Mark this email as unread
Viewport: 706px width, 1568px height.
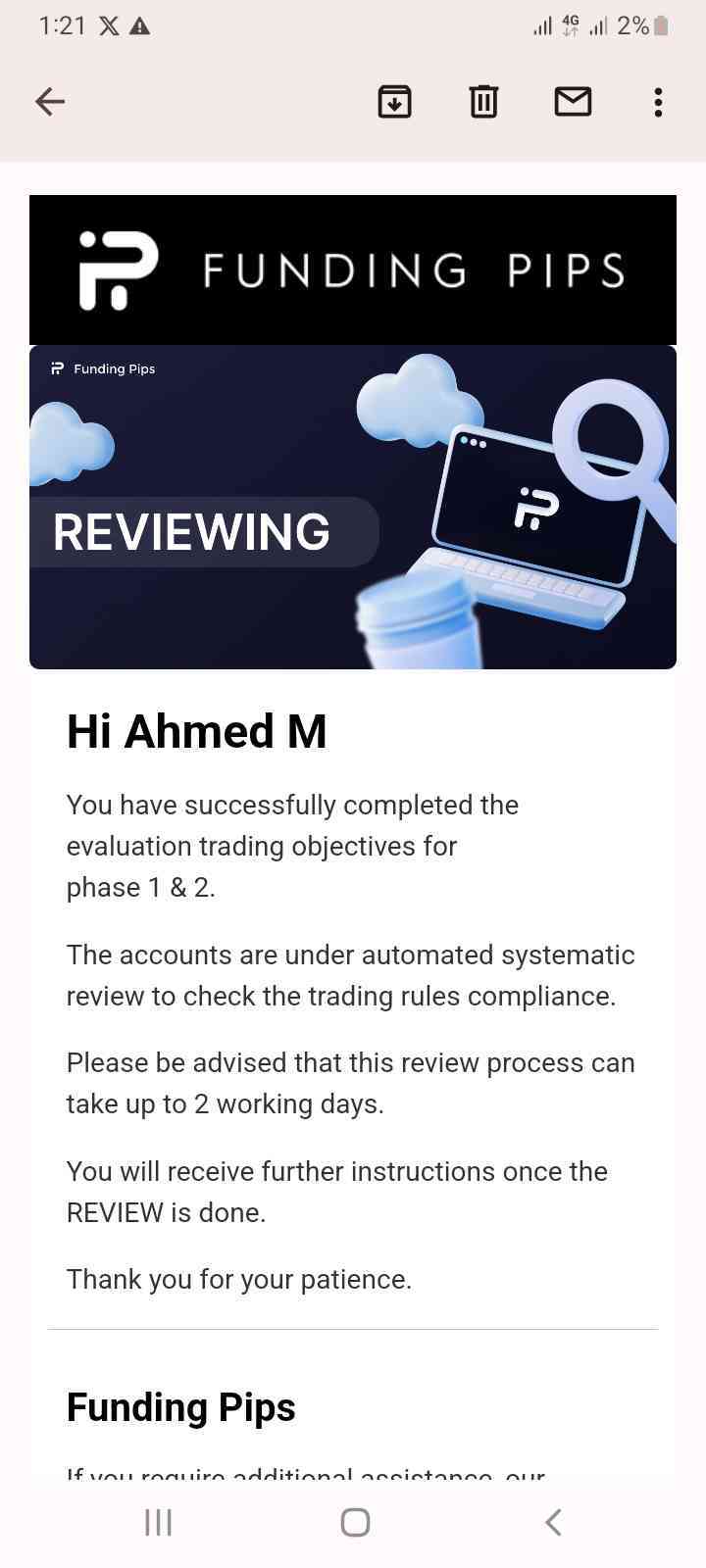[573, 101]
